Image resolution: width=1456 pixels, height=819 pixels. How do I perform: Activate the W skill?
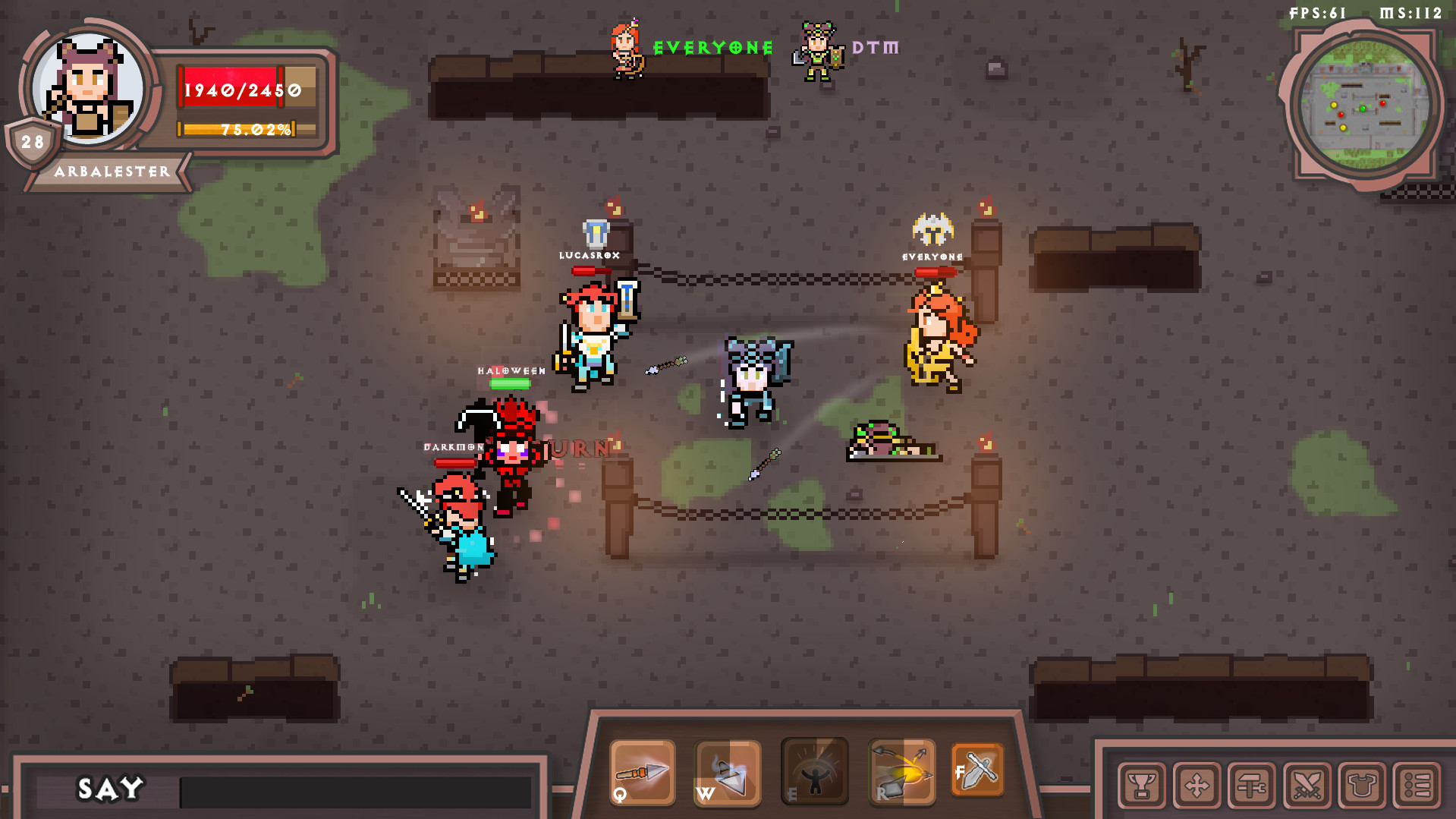tap(728, 772)
